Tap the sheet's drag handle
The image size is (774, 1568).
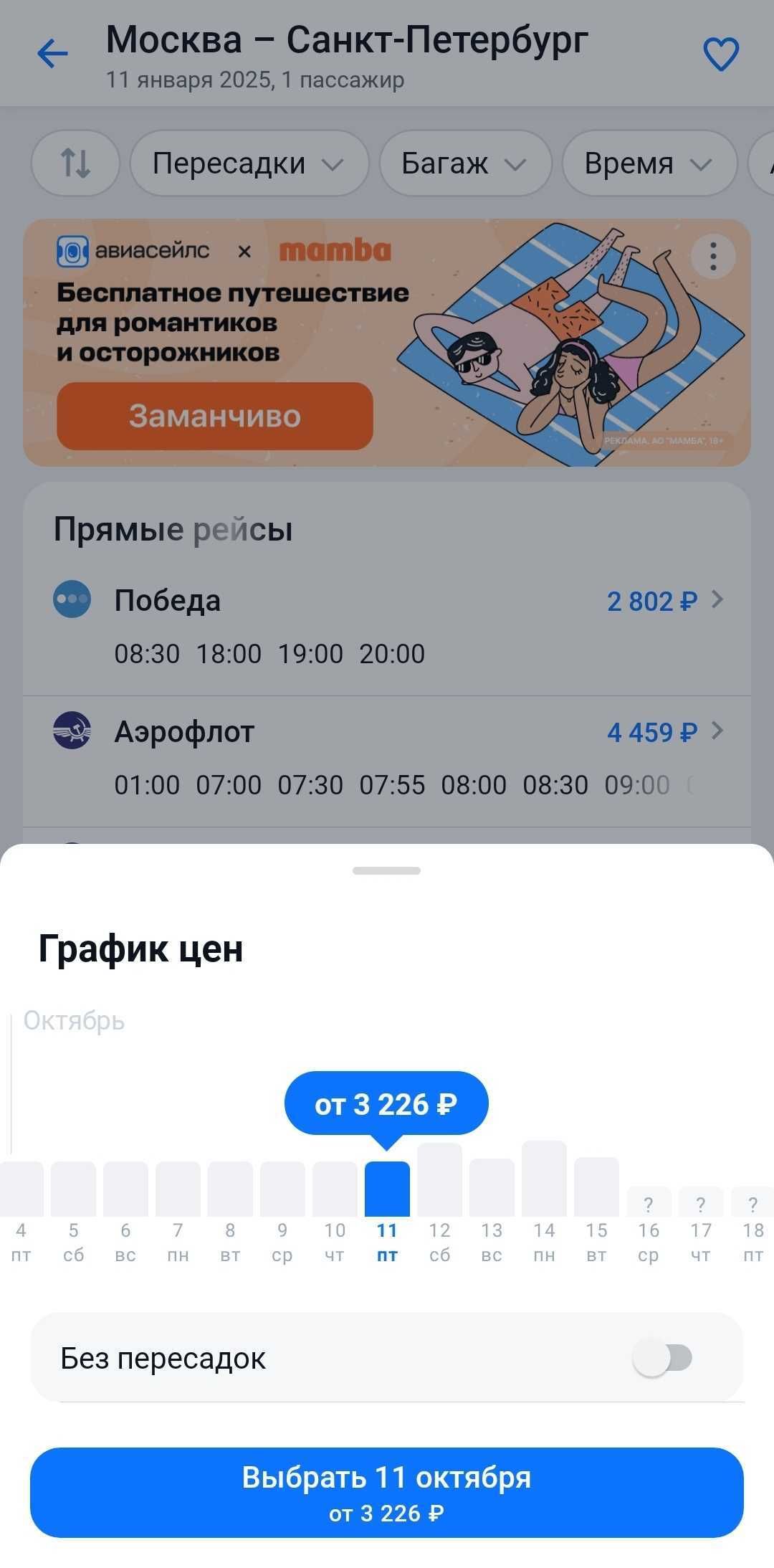pos(387,870)
